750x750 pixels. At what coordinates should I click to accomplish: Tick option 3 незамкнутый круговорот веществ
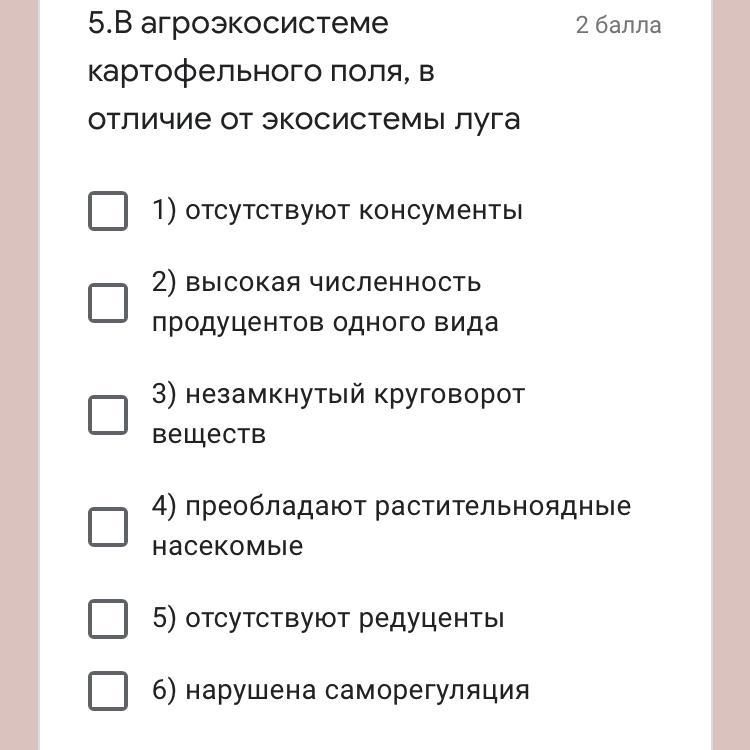108,415
